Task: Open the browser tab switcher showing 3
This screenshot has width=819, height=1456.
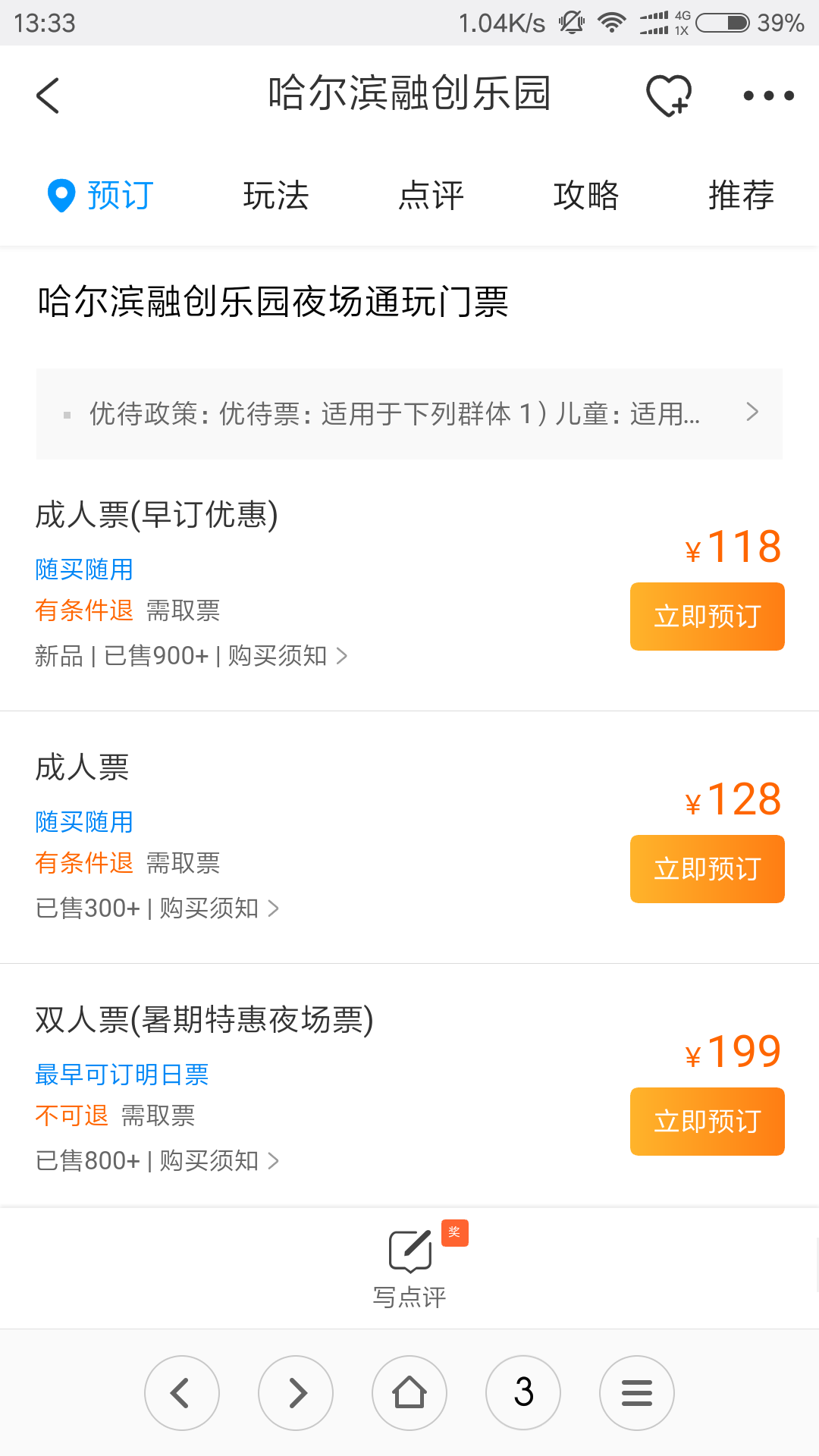Action: pyautogui.click(x=523, y=1393)
